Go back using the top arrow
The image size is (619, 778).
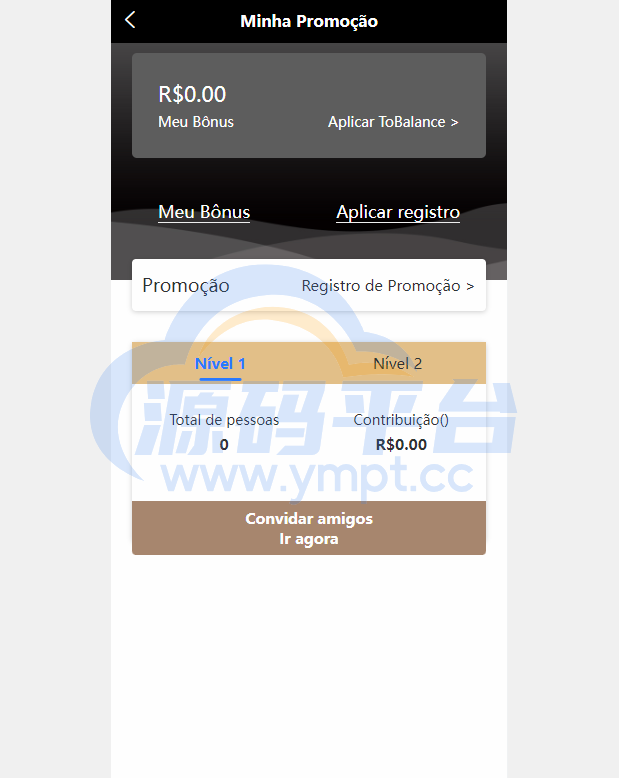(x=130, y=20)
